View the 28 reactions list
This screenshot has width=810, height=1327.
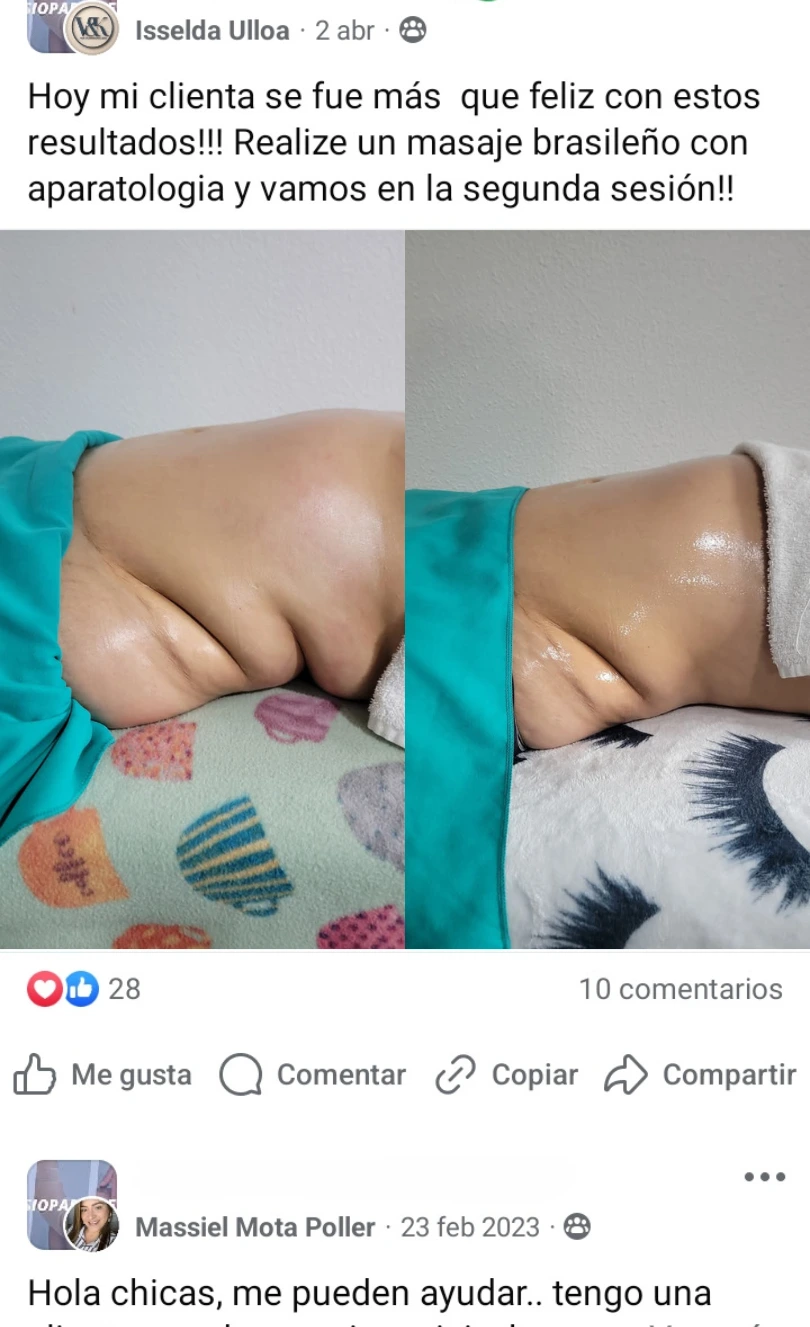[x=84, y=989]
